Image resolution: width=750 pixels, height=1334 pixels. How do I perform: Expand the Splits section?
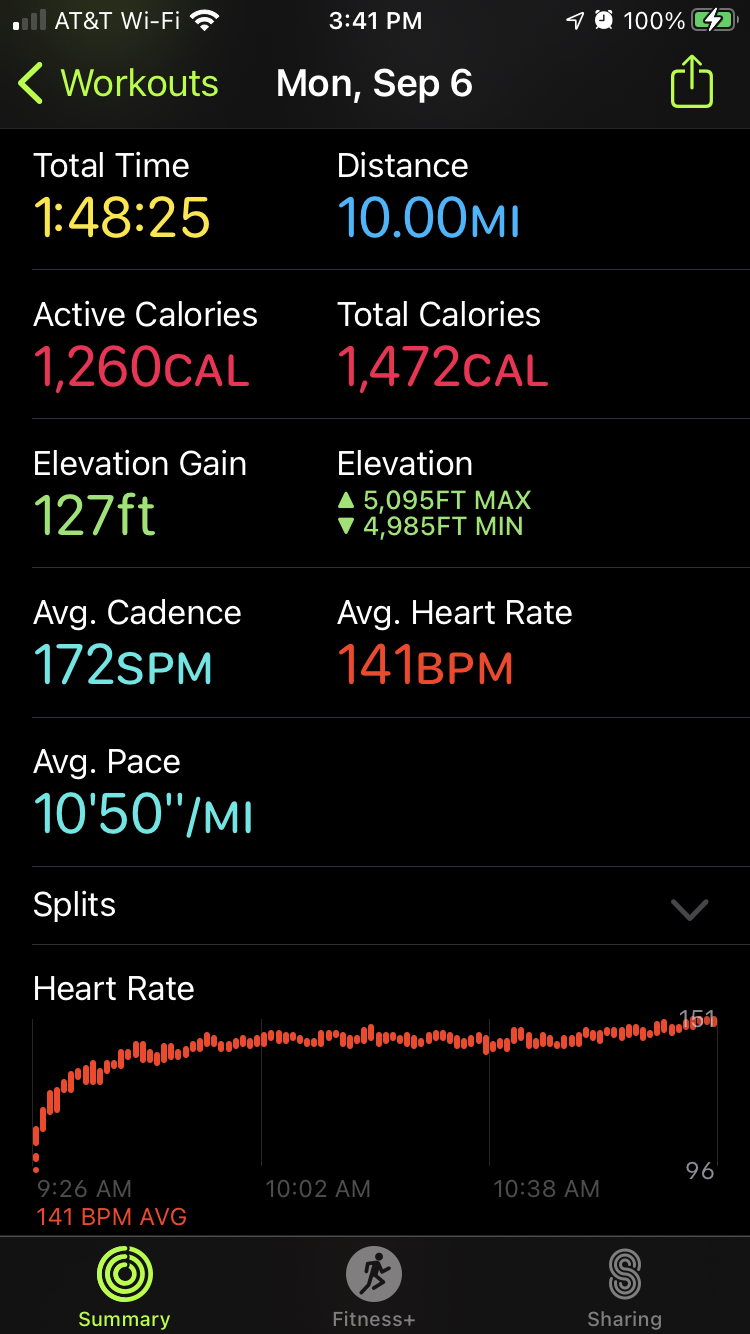(x=689, y=908)
